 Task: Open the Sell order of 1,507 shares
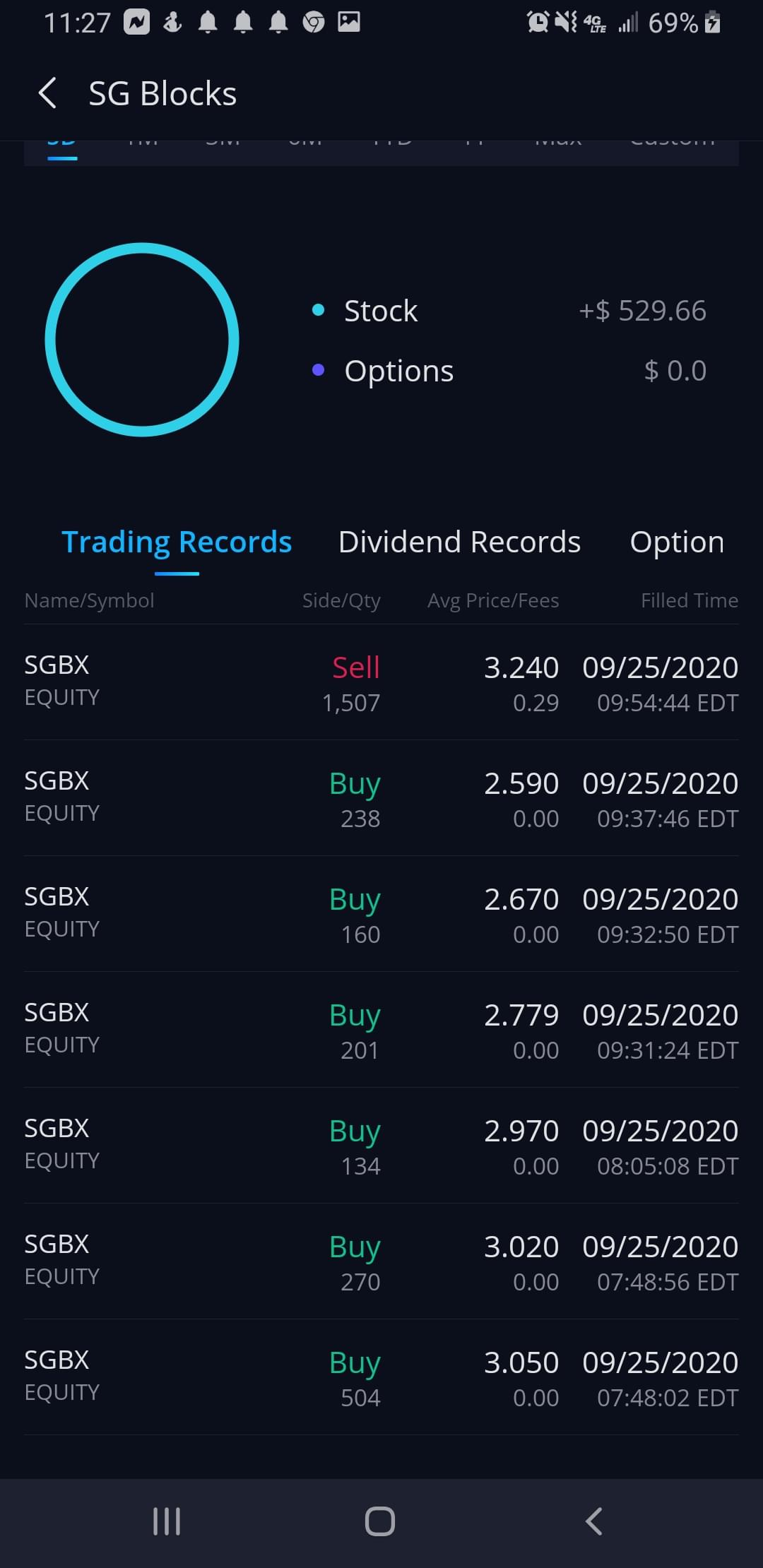[x=381, y=682]
